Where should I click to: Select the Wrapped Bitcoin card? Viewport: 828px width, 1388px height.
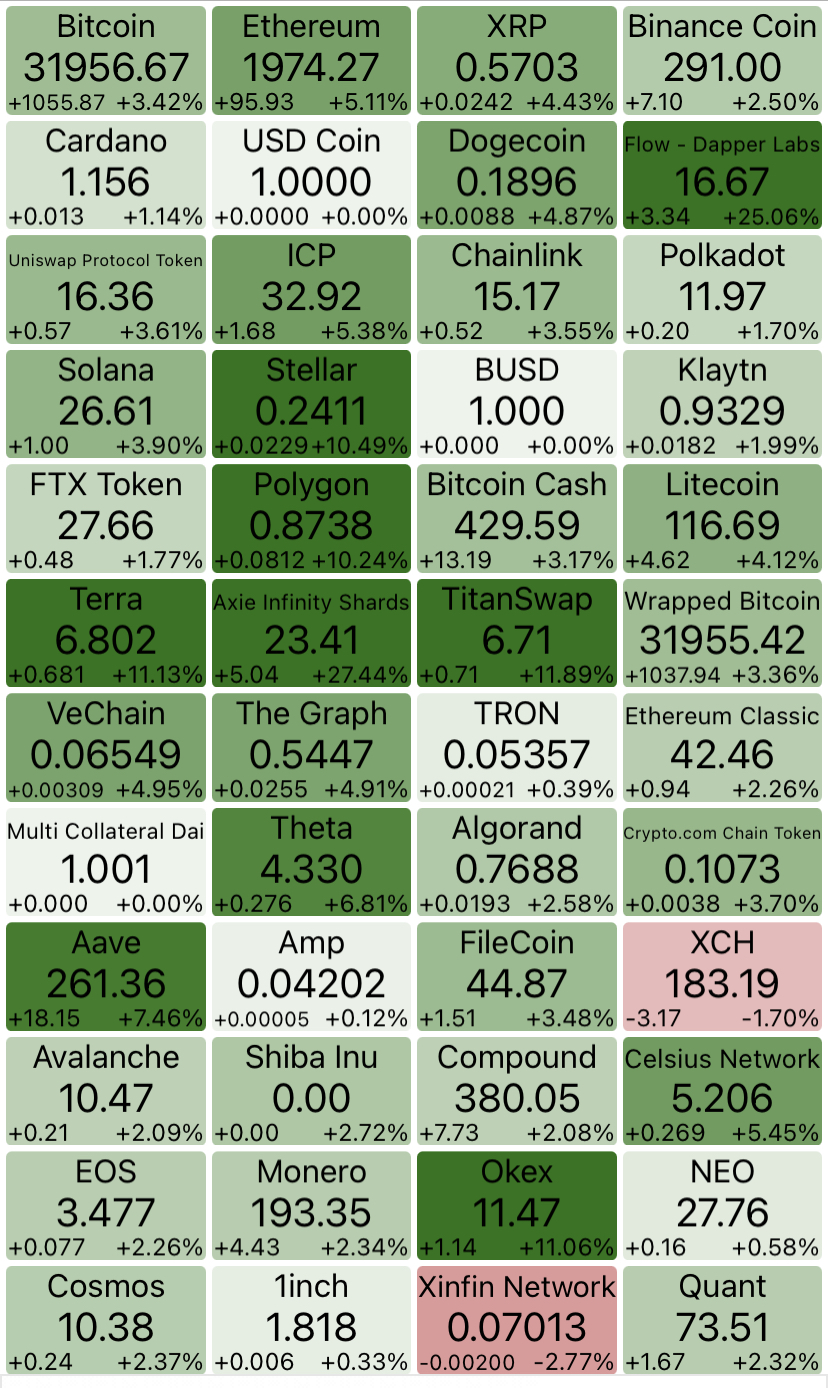click(722, 633)
